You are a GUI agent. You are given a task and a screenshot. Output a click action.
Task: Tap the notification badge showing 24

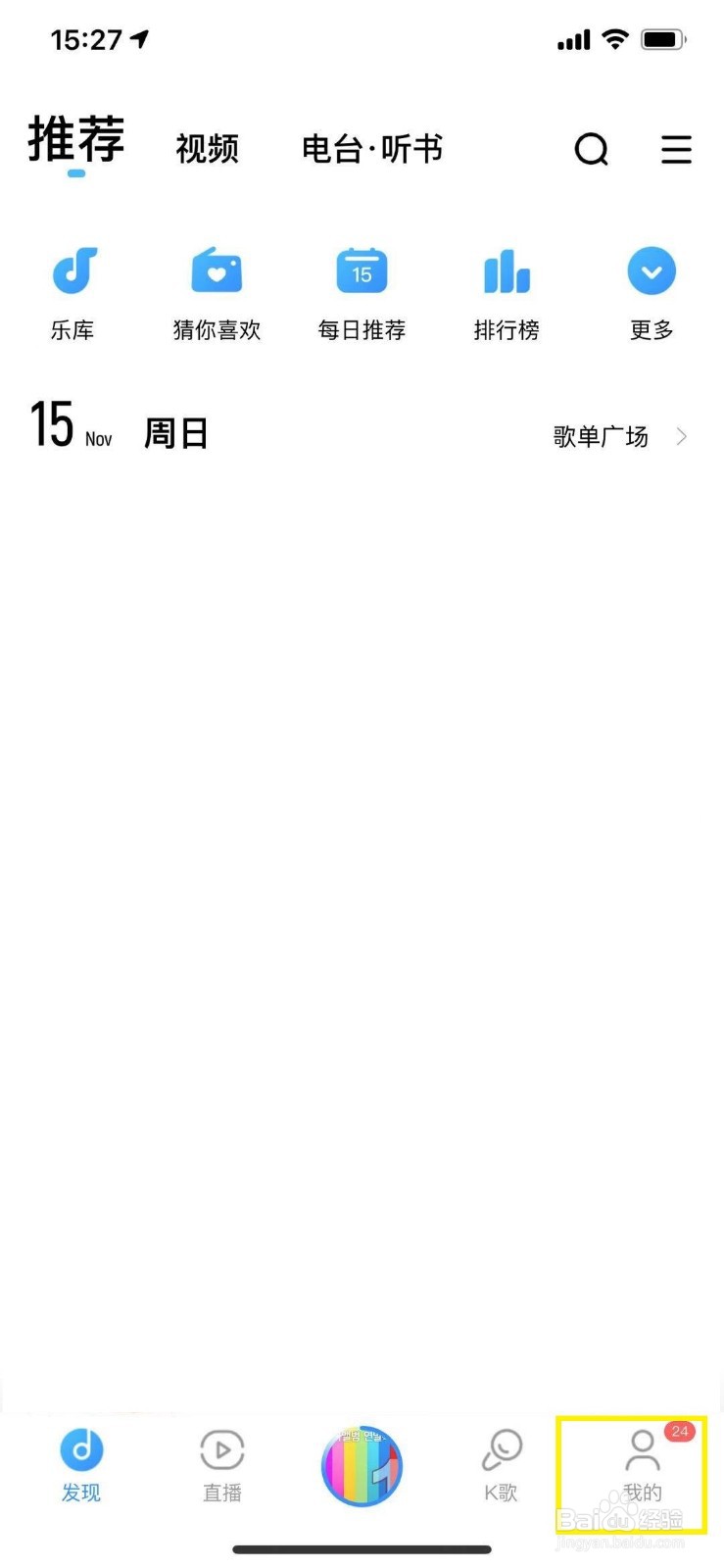point(681,1432)
